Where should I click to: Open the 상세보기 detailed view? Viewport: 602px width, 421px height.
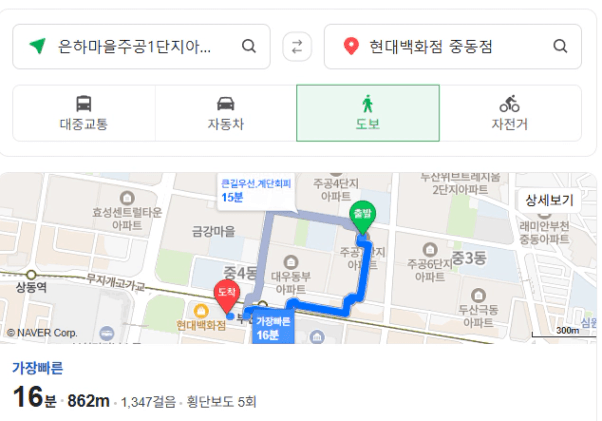tap(549, 200)
